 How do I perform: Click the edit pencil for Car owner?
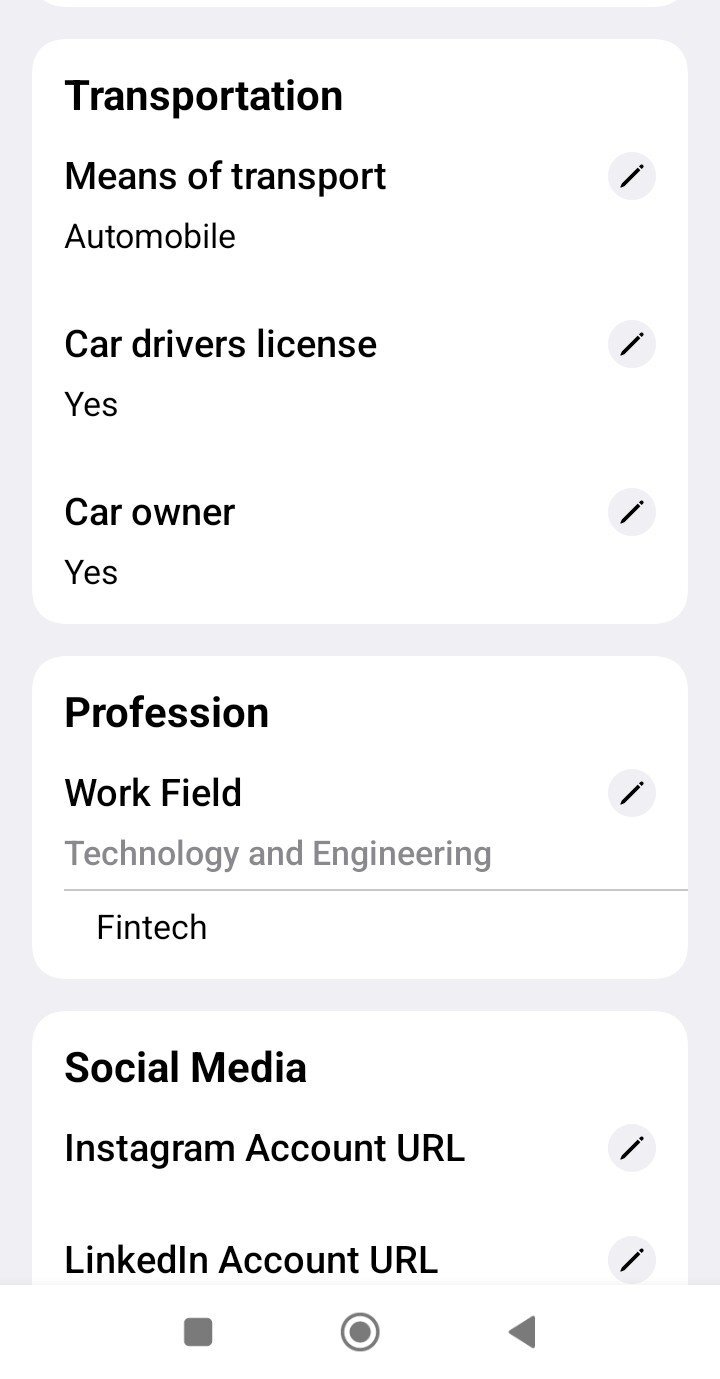pyautogui.click(x=631, y=512)
